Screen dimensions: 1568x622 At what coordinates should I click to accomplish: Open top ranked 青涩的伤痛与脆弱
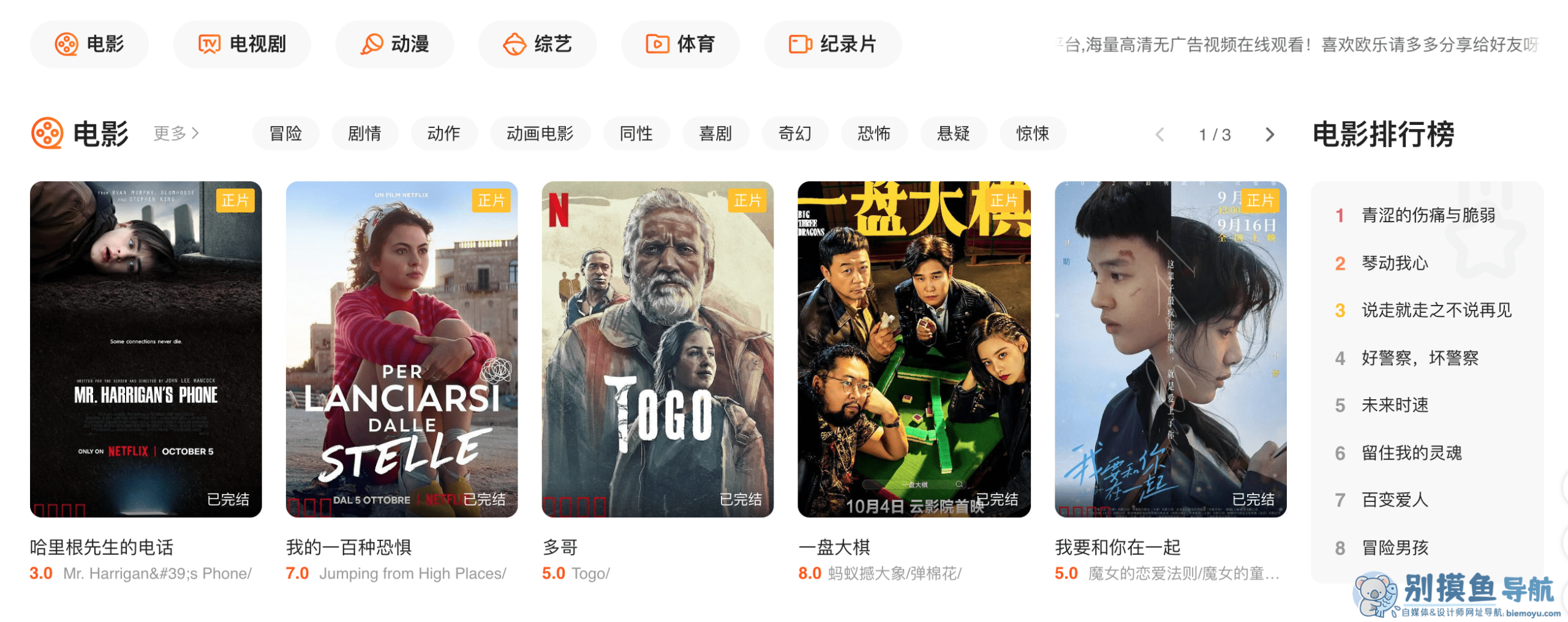coord(1428,215)
